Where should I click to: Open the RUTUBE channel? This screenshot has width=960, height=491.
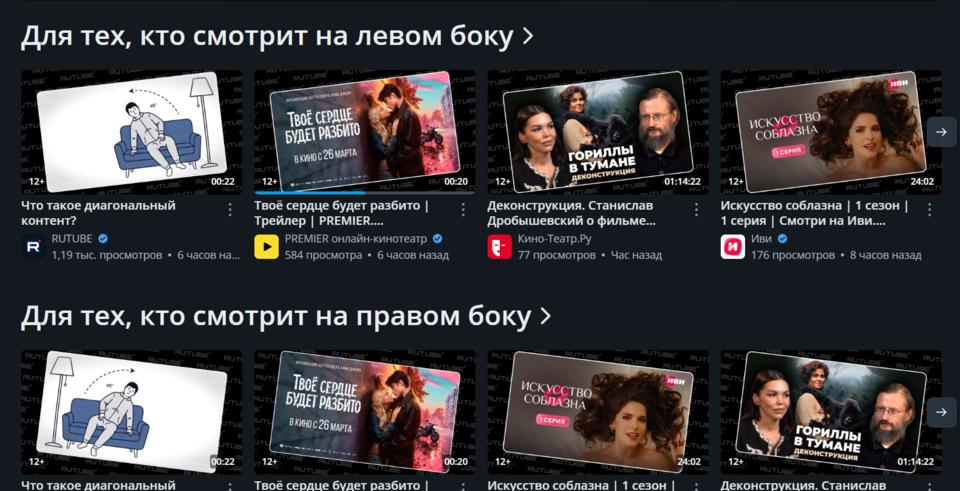71,239
